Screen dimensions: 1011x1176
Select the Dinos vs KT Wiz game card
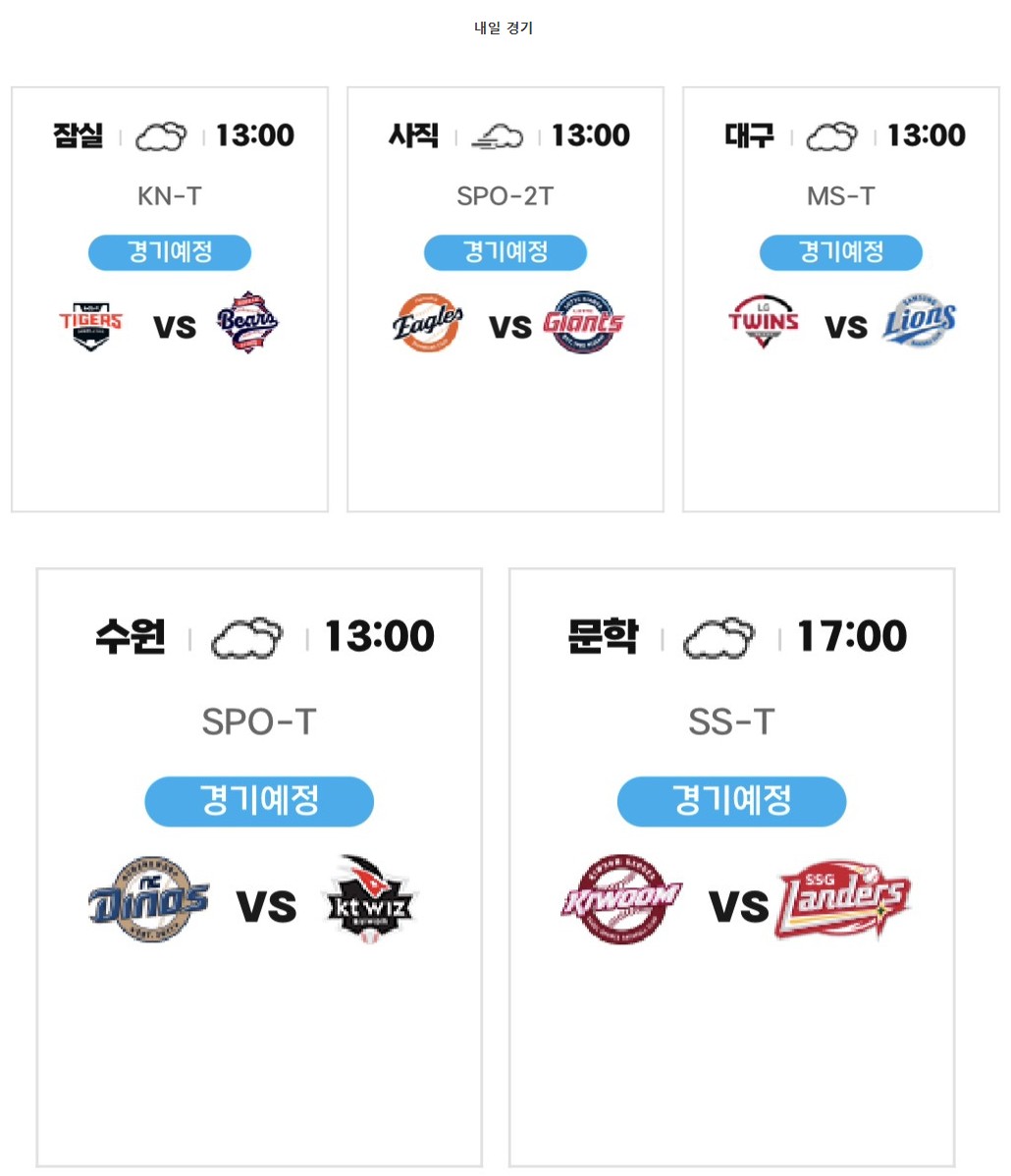point(259,866)
